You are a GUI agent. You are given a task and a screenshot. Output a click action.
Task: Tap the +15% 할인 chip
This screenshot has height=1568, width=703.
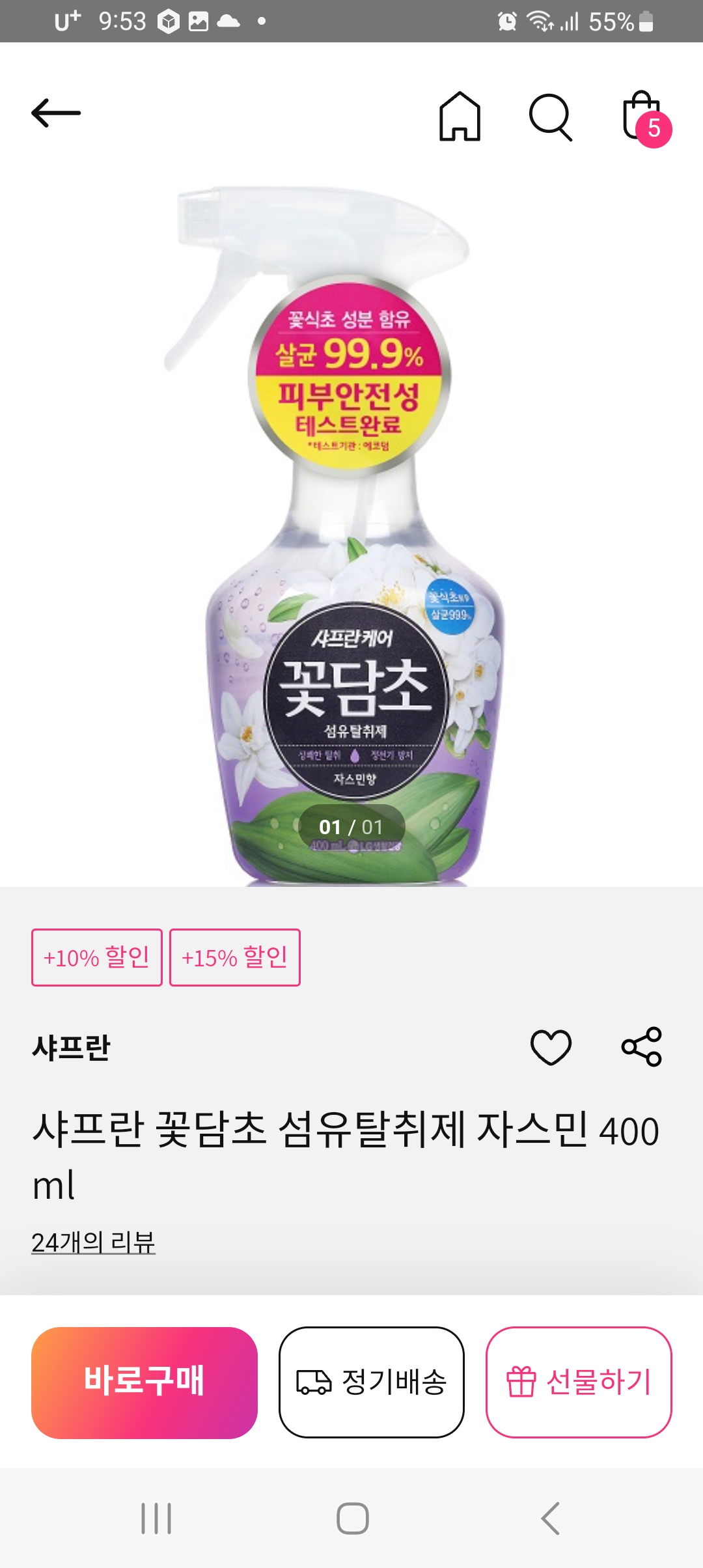pos(235,957)
